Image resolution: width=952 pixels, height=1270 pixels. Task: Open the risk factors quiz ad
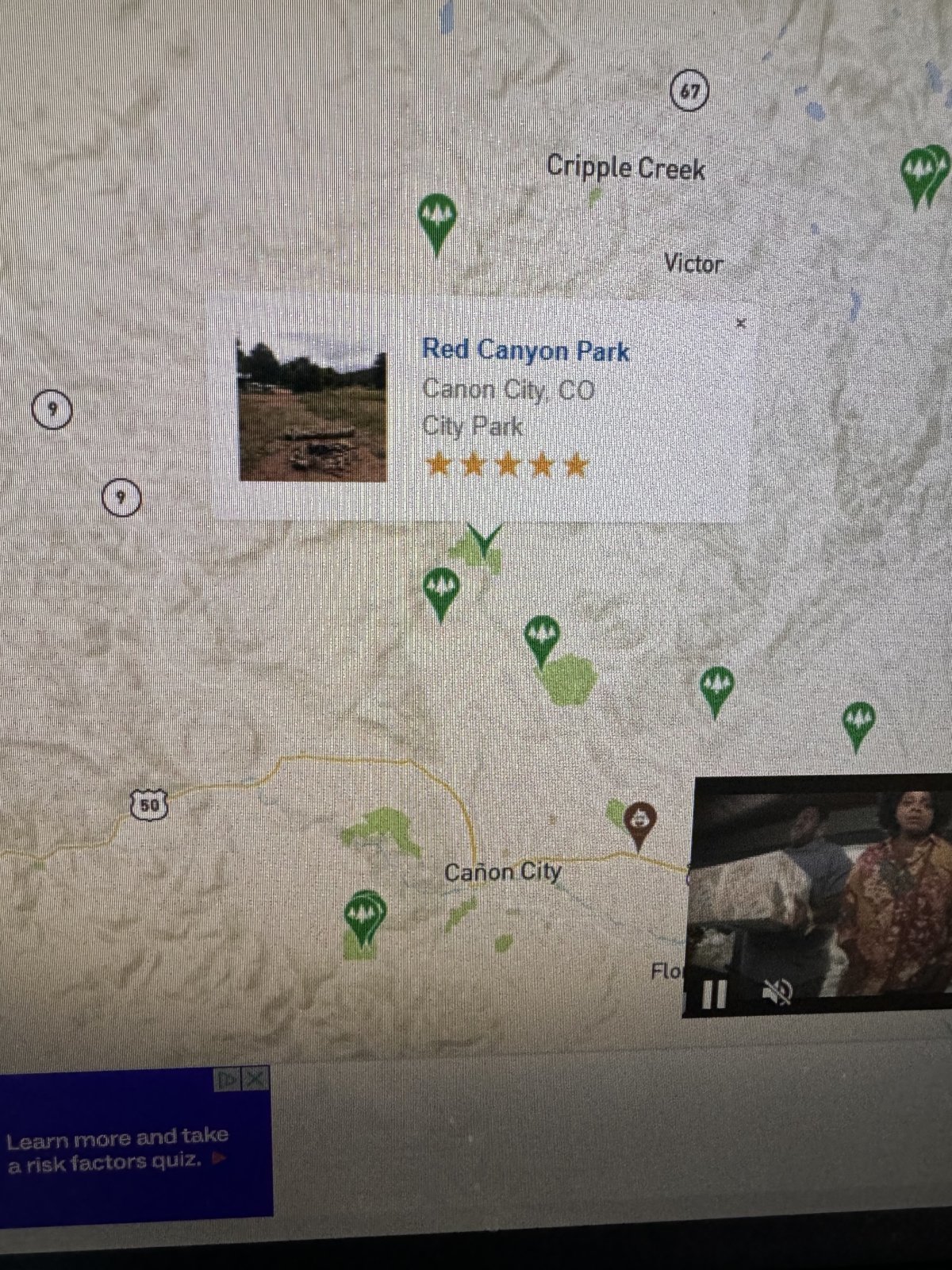119,1149
